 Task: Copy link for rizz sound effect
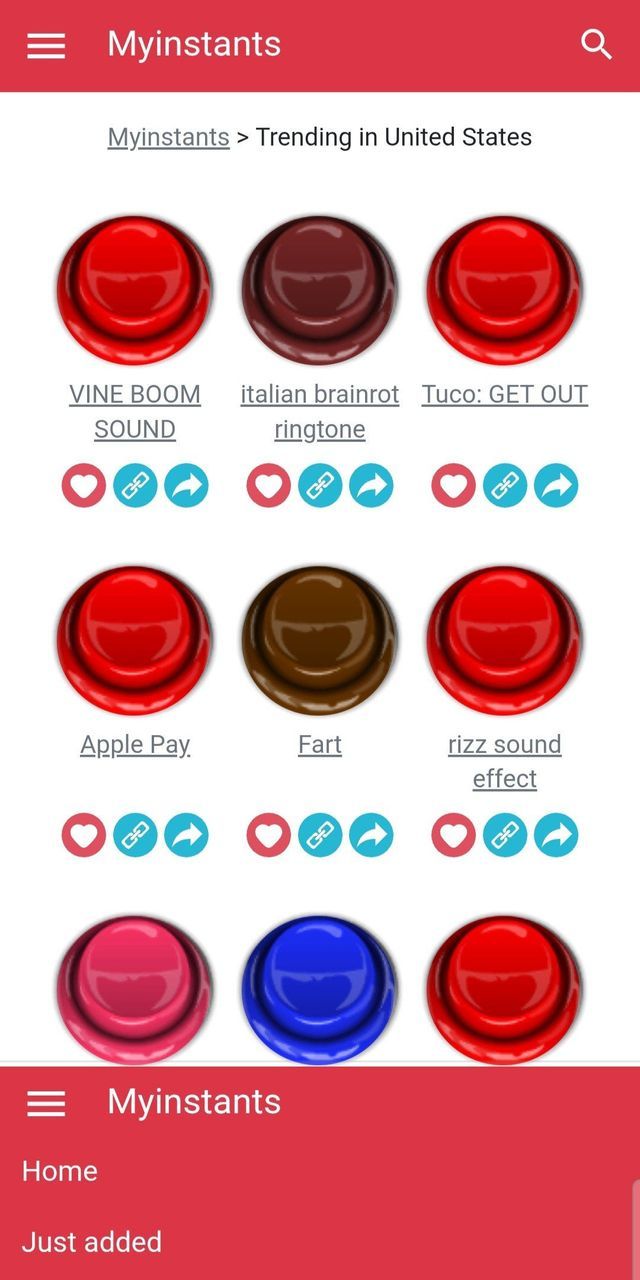point(505,836)
